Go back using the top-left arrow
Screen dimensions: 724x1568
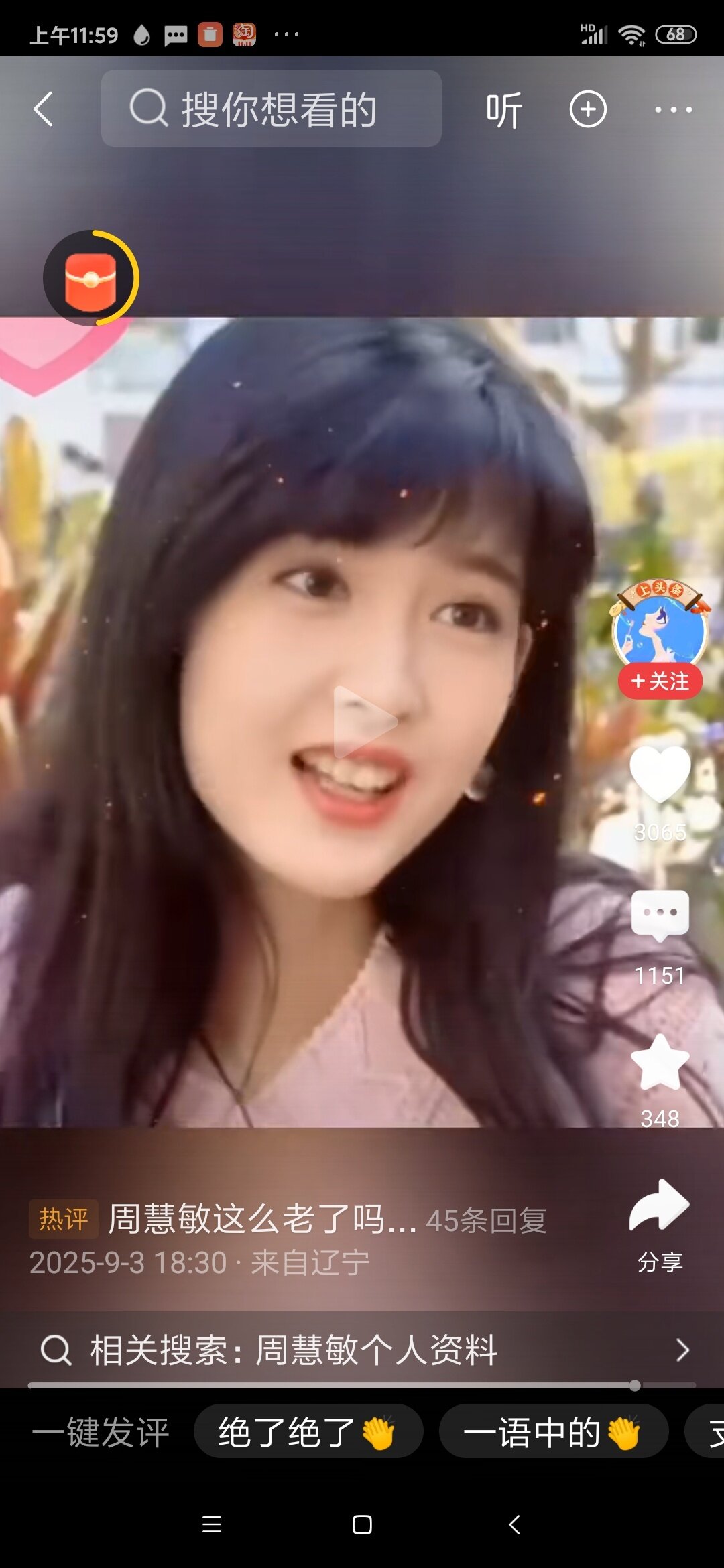tap(44, 109)
